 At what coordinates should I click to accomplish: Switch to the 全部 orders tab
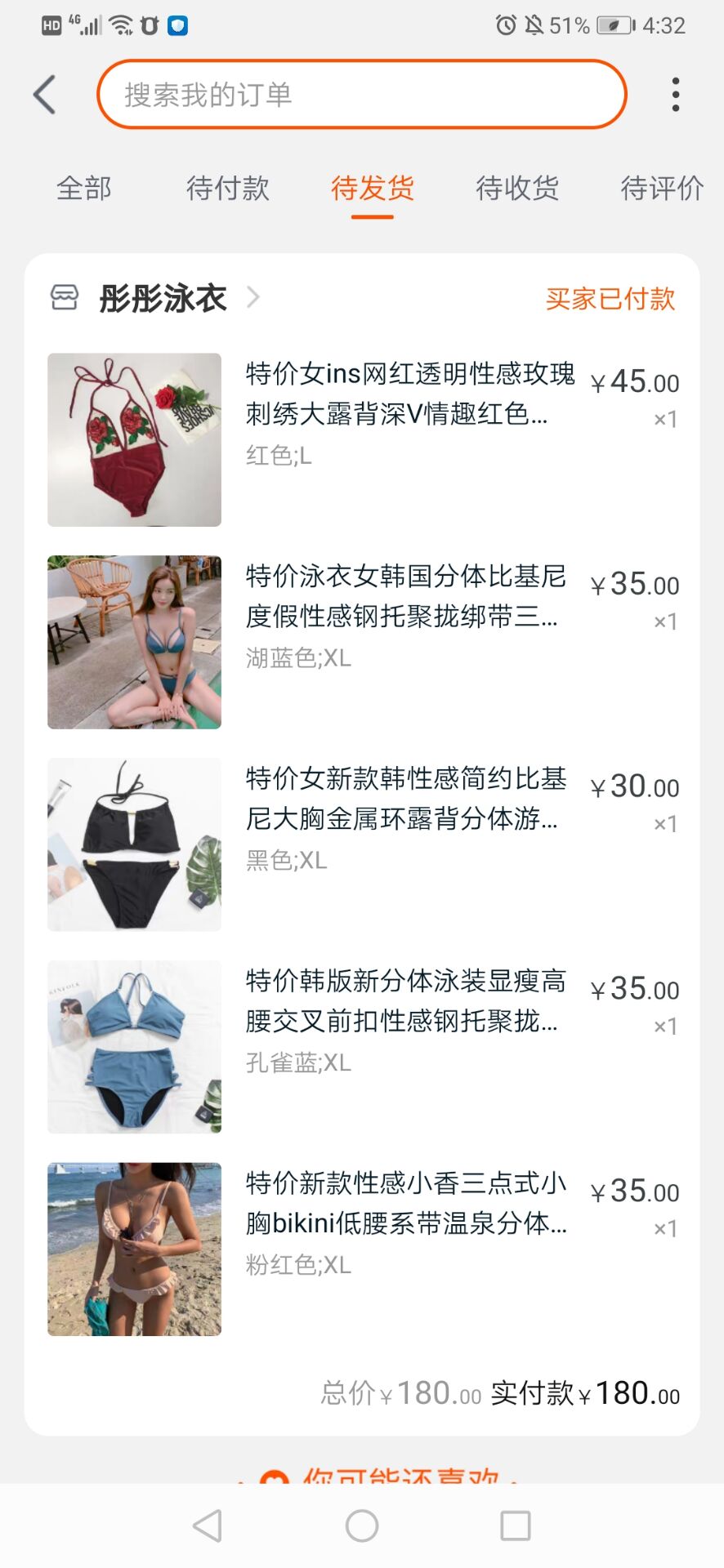pyautogui.click(x=83, y=189)
